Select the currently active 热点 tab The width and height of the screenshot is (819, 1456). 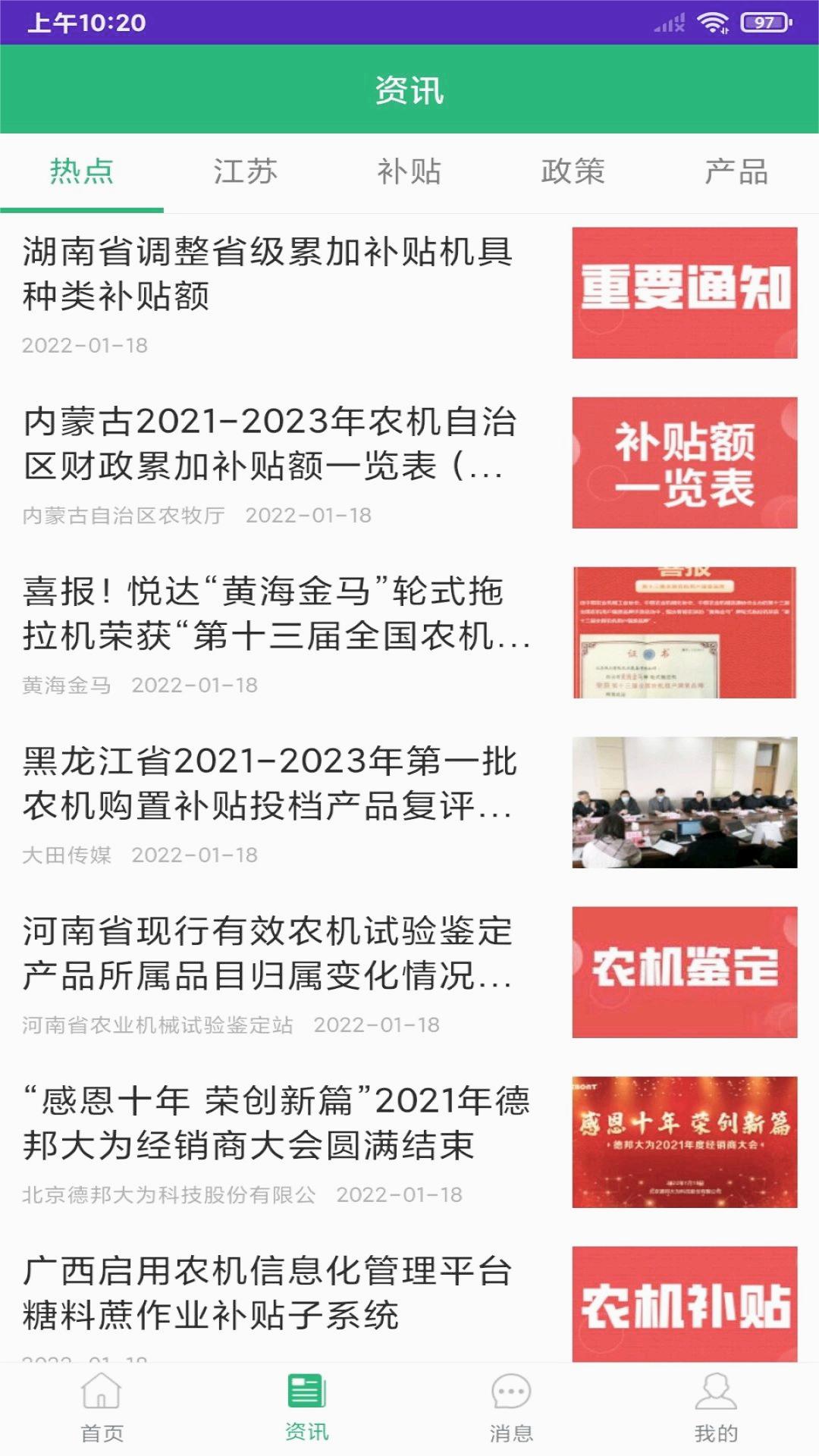pos(81,173)
